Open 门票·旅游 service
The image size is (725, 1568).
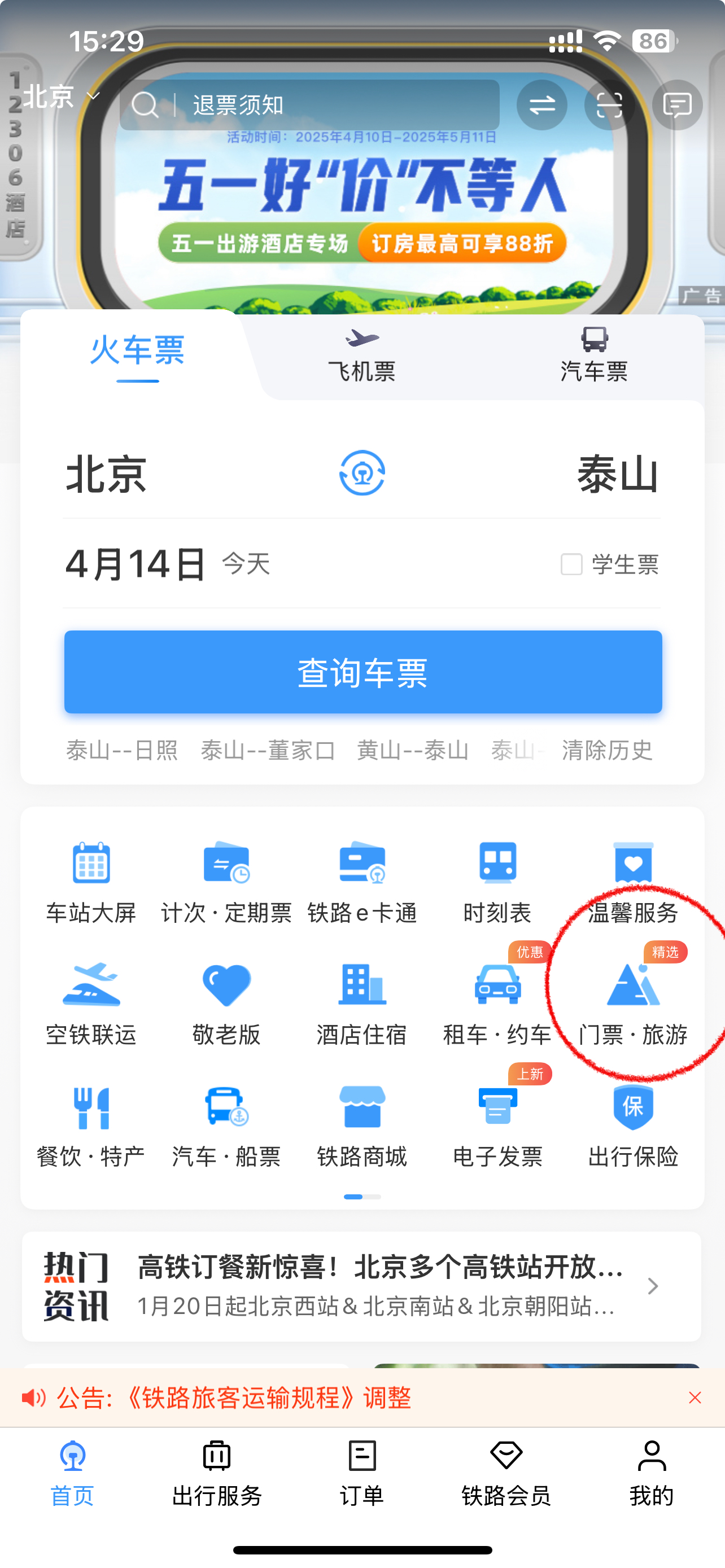(633, 1002)
